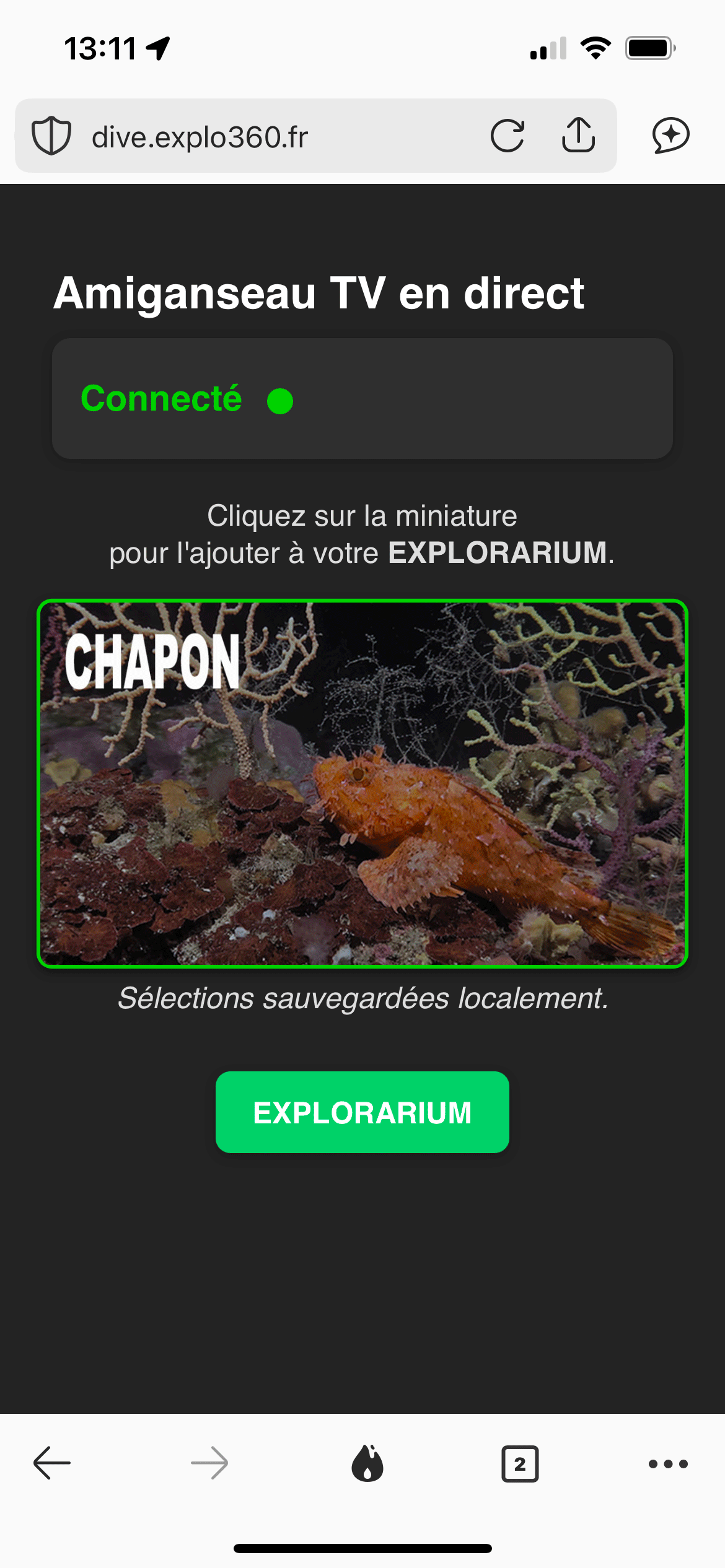Go back to the previous page

coord(52,1464)
